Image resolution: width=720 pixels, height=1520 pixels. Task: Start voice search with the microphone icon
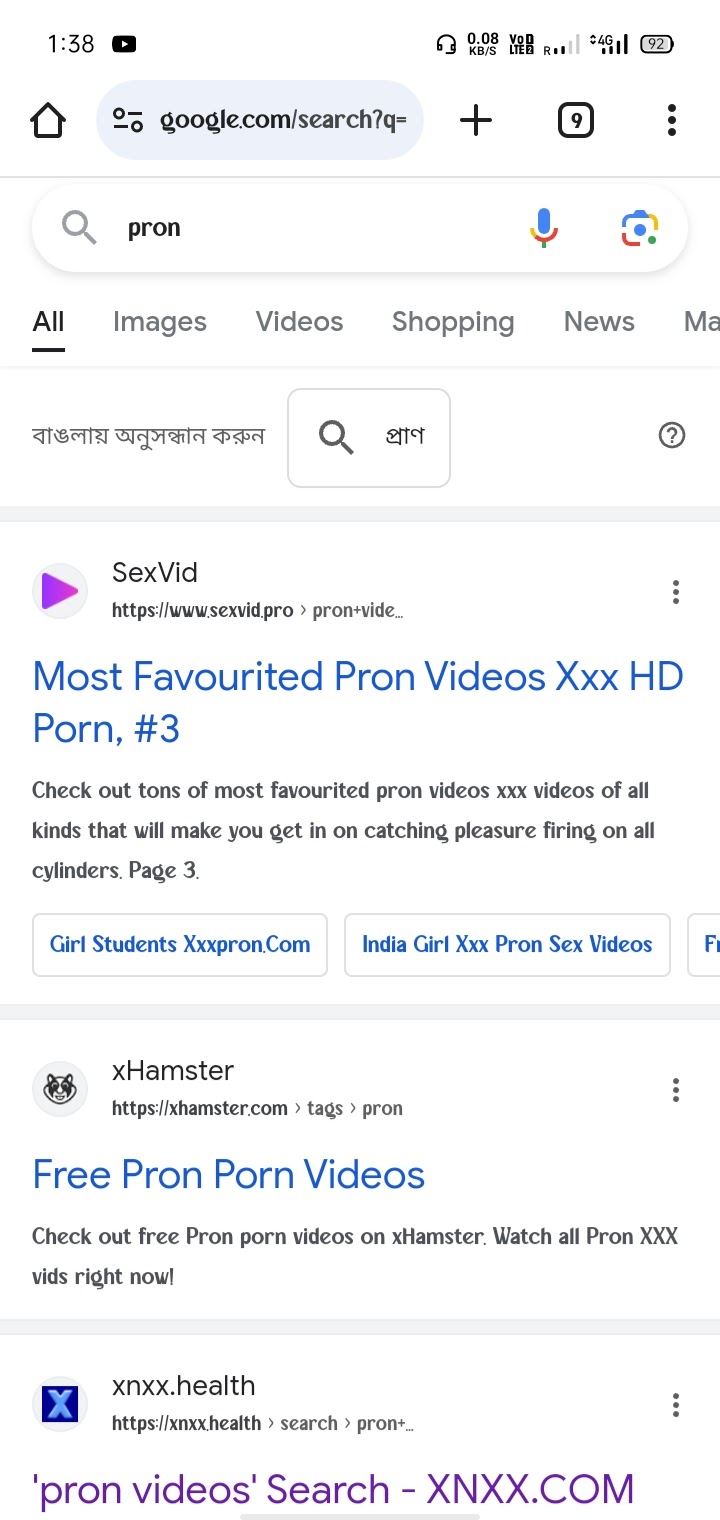click(543, 227)
